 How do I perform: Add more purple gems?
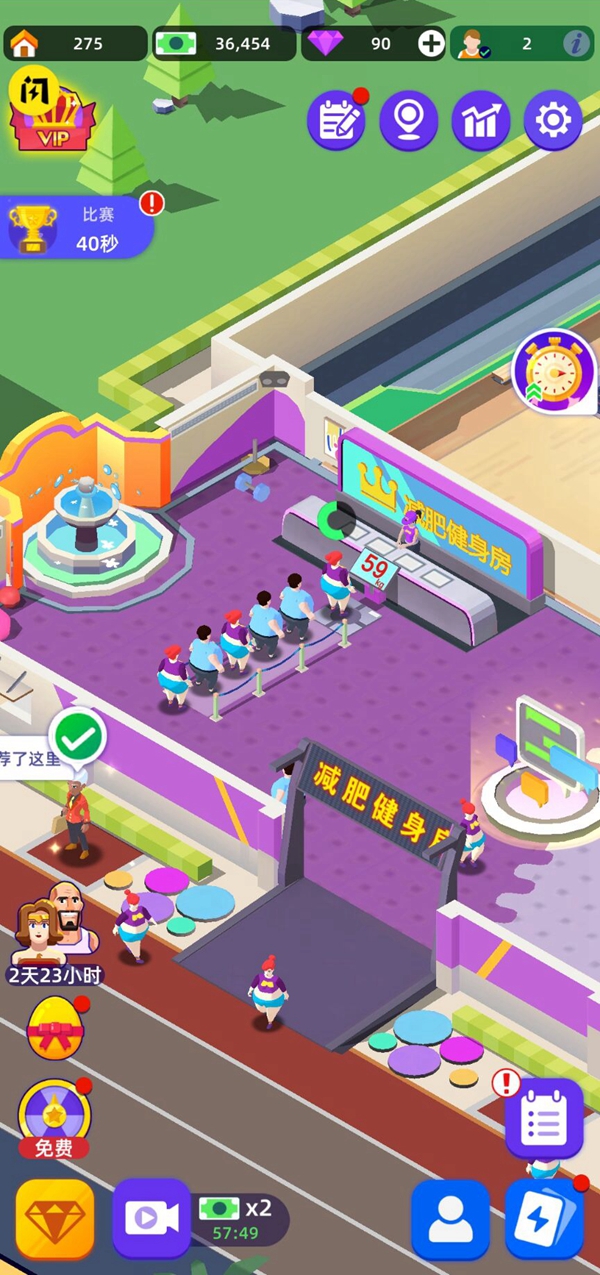coord(431,44)
